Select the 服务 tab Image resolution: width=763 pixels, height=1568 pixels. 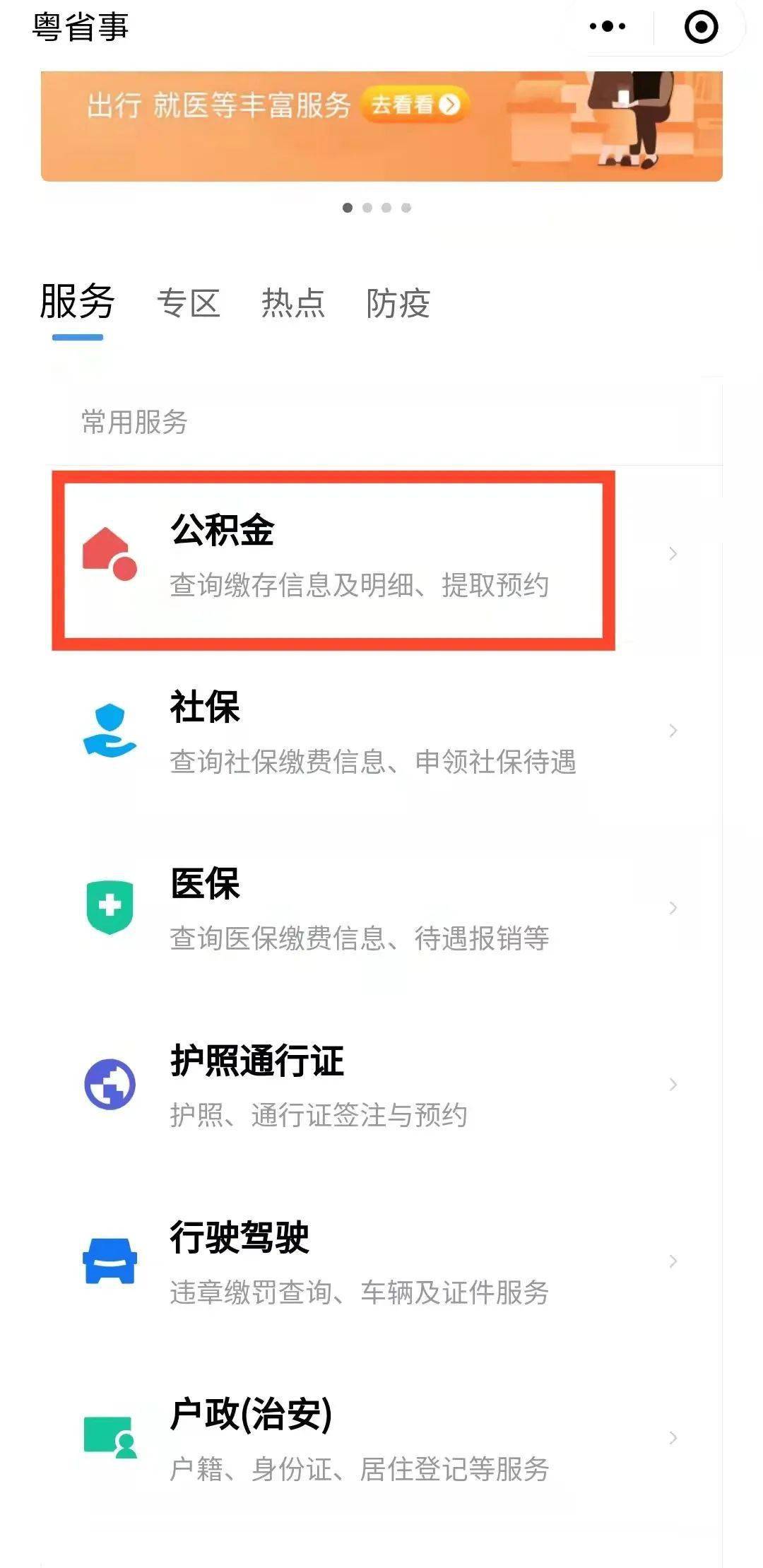78,302
